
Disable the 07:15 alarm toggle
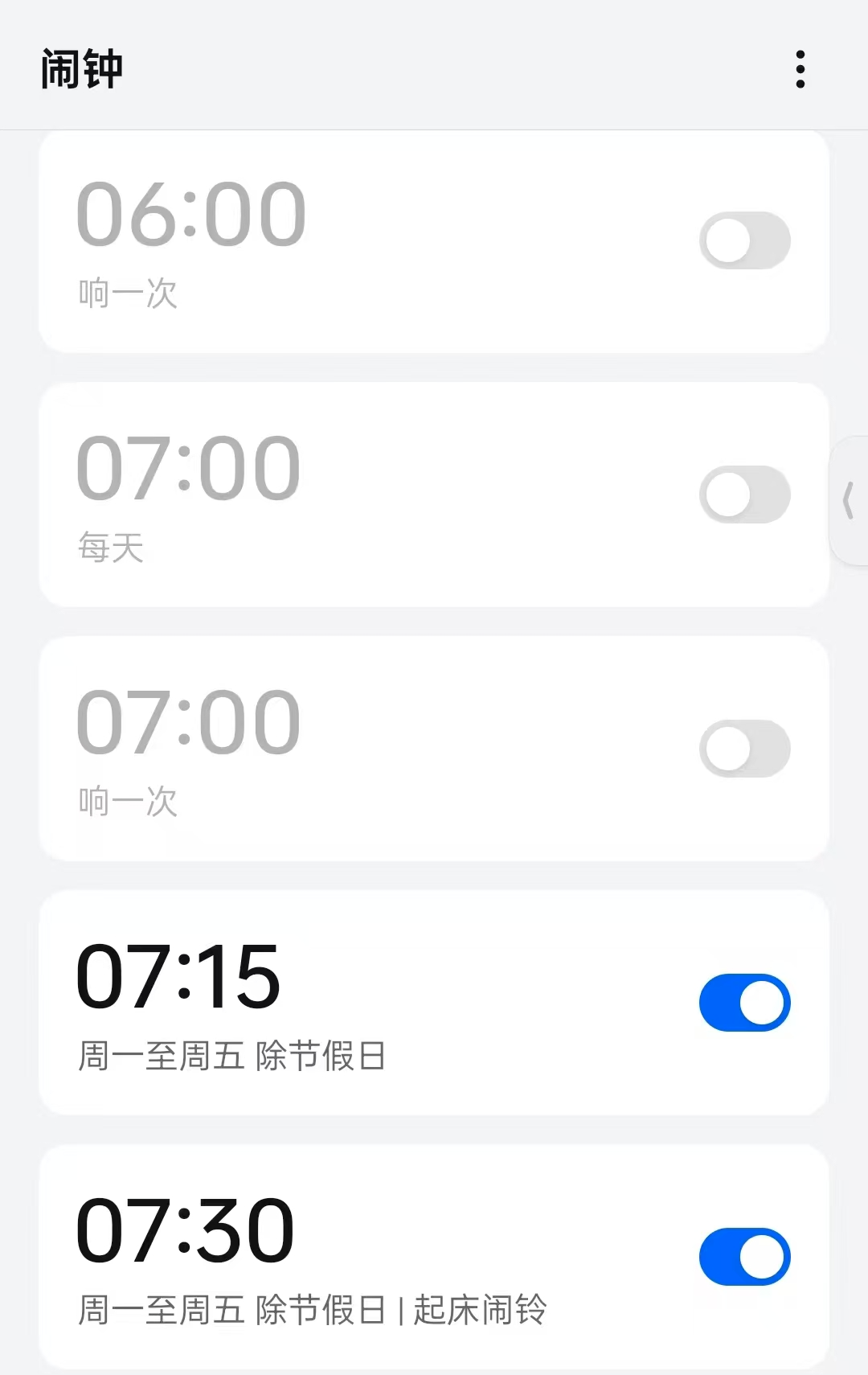[744, 1003]
